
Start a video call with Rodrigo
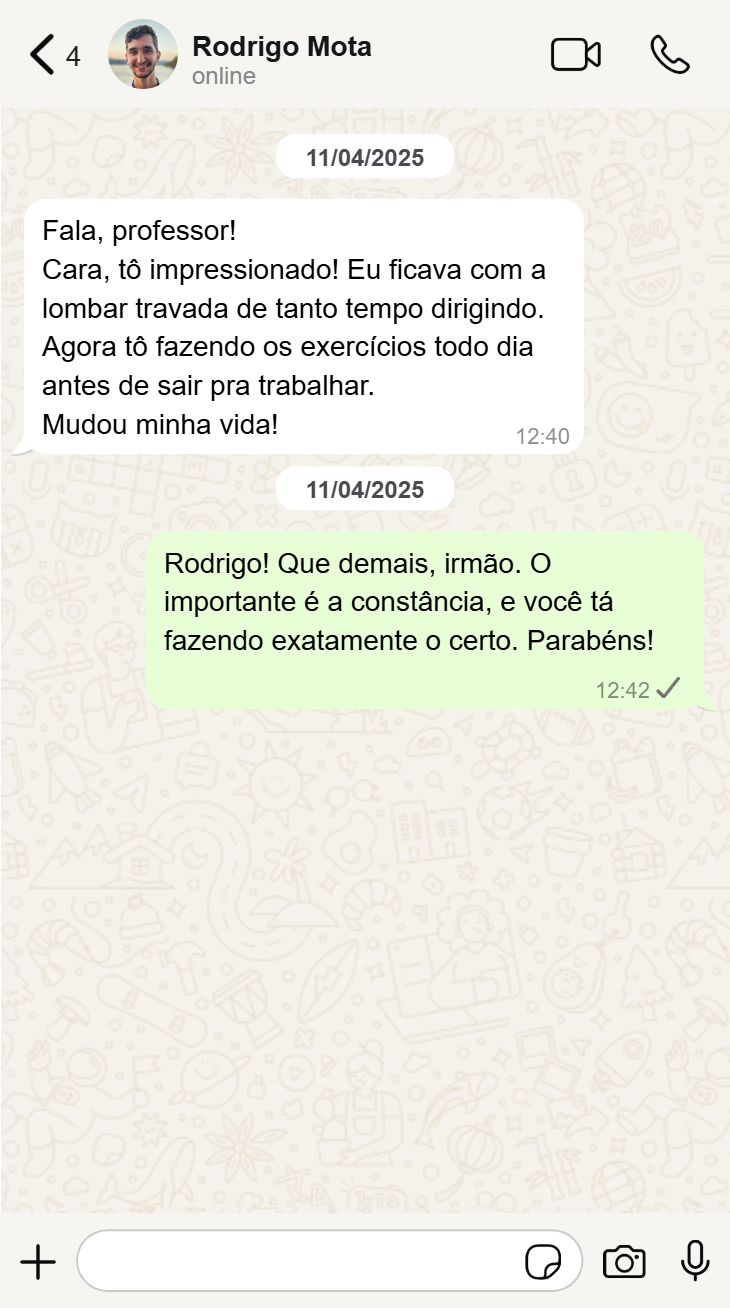[576, 55]
